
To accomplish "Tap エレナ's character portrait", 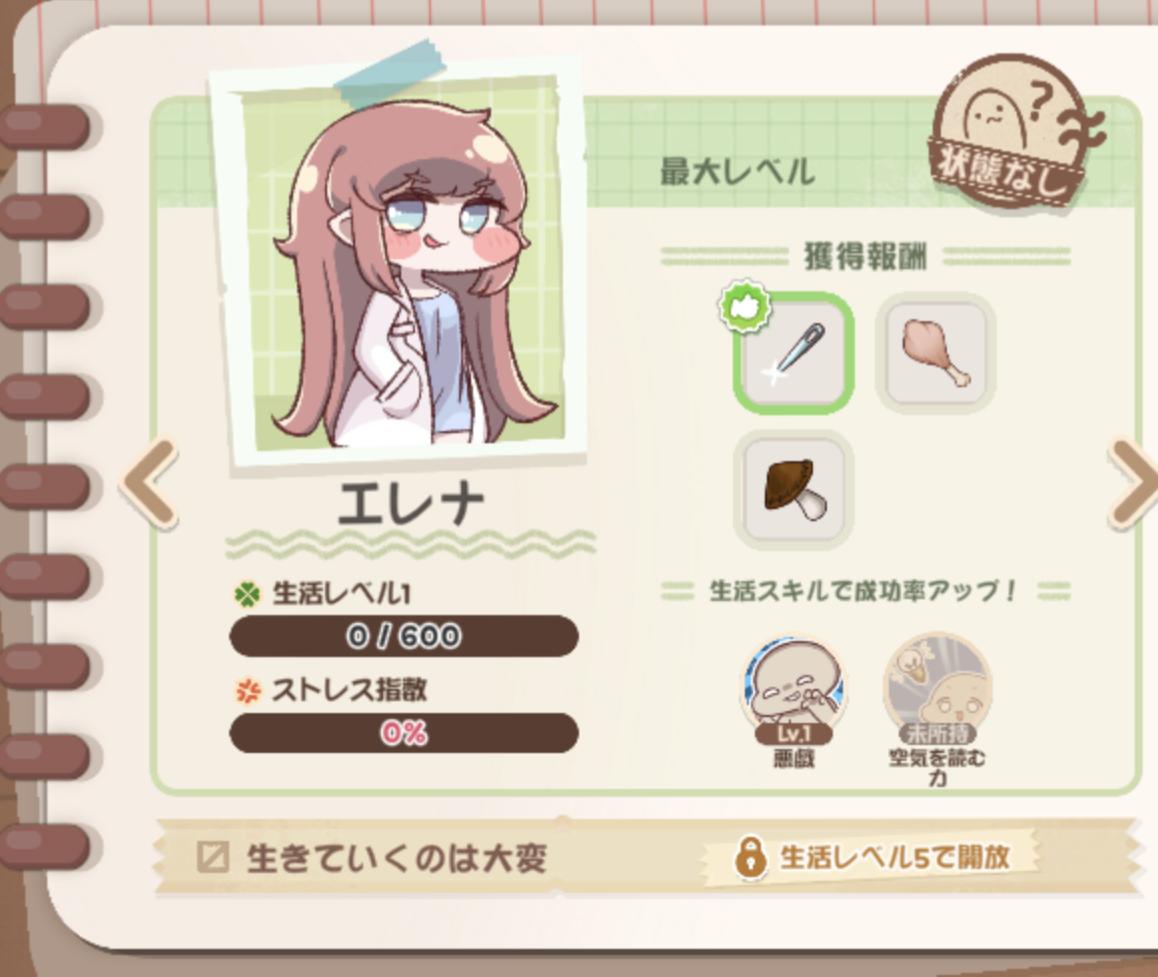I will 400,270.
